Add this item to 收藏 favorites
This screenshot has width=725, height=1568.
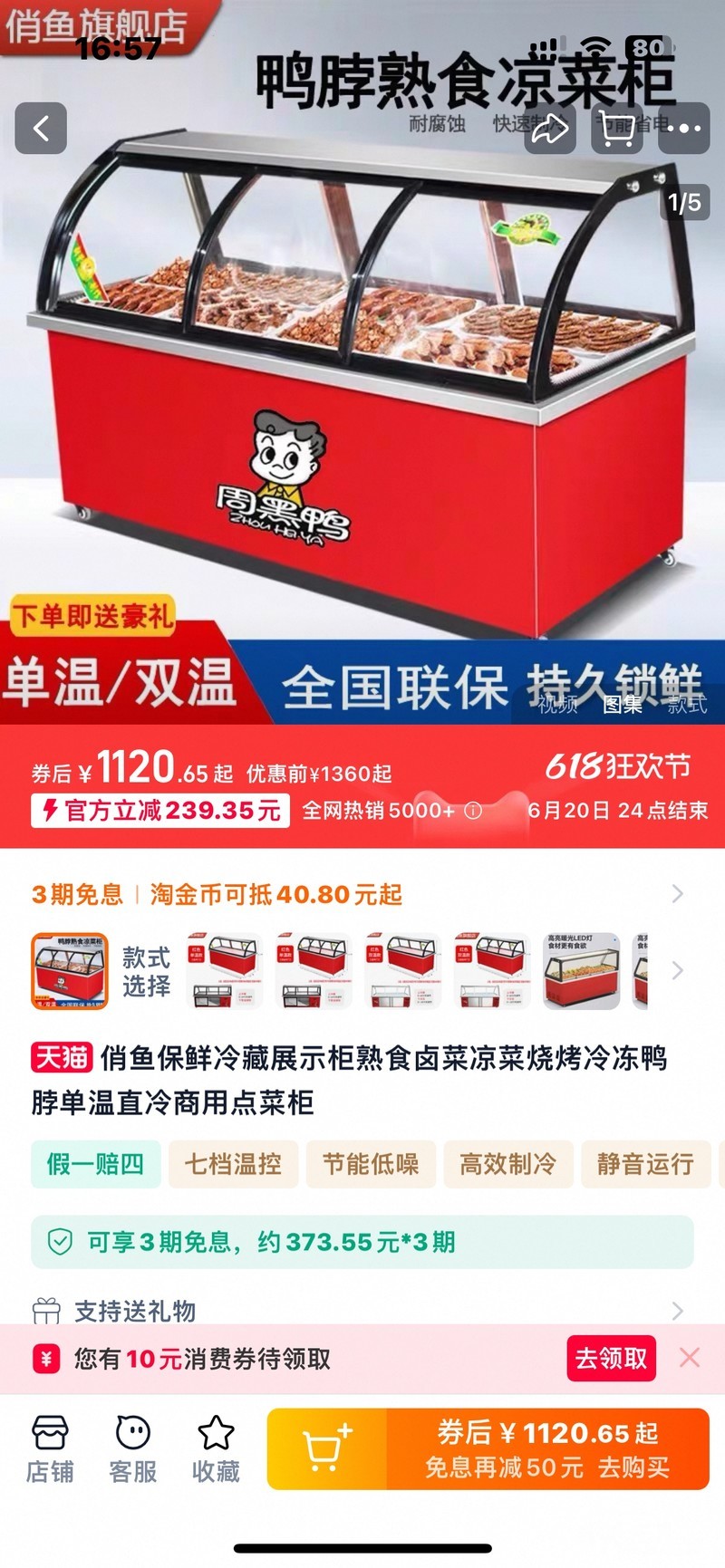(x=216, y=1448)
